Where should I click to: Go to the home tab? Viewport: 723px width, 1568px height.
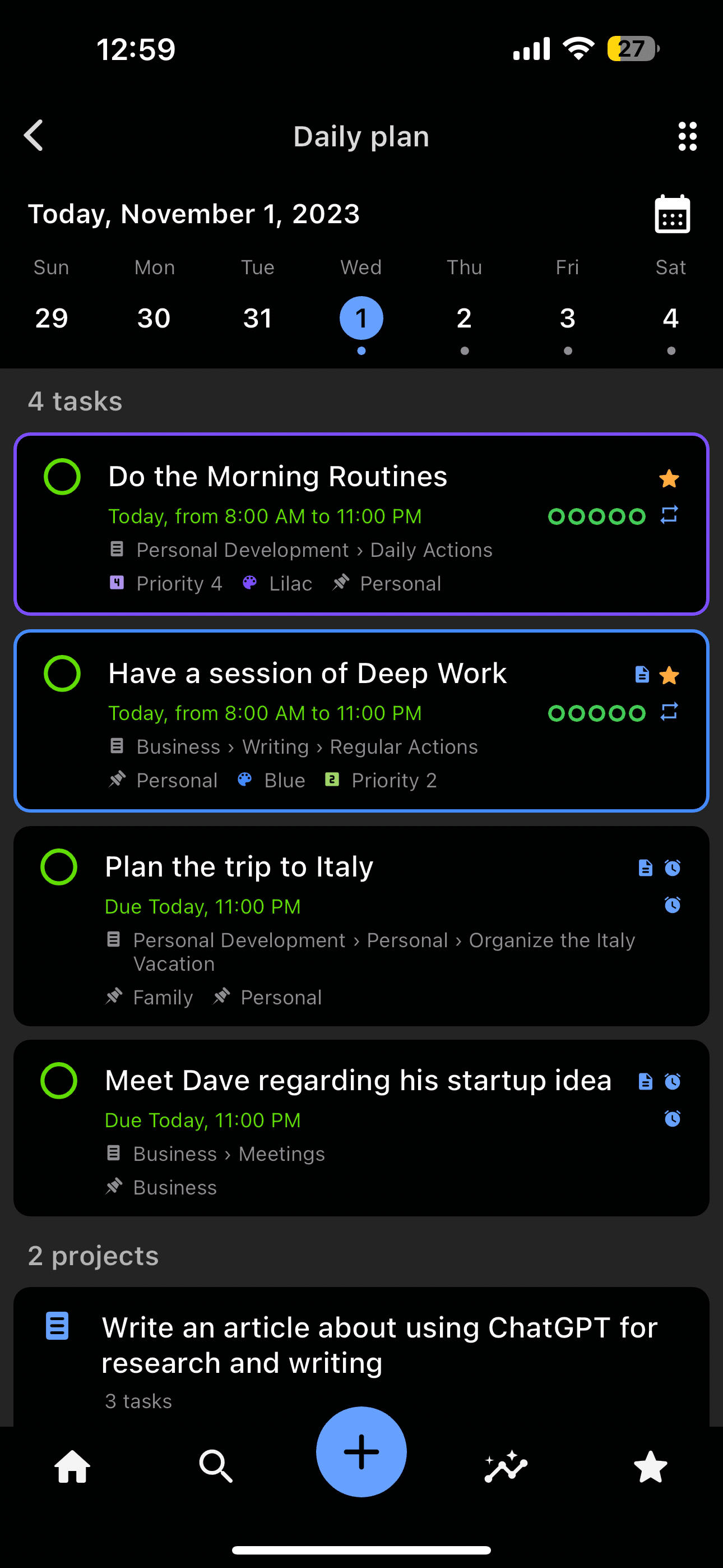click(x=72, y=1466)
